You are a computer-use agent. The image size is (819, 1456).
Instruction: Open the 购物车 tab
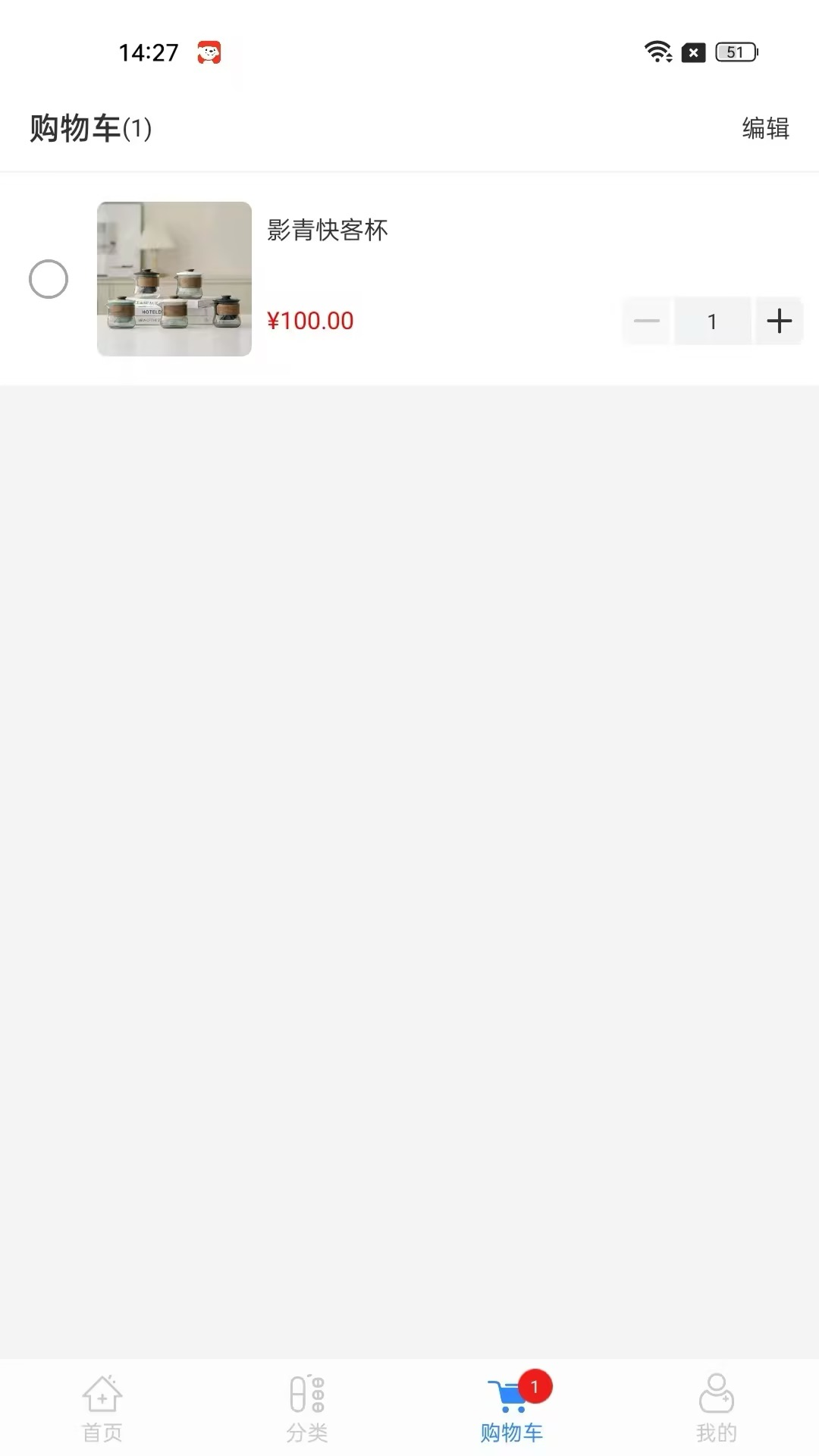pyautogui.click(x=512, y=1408)
